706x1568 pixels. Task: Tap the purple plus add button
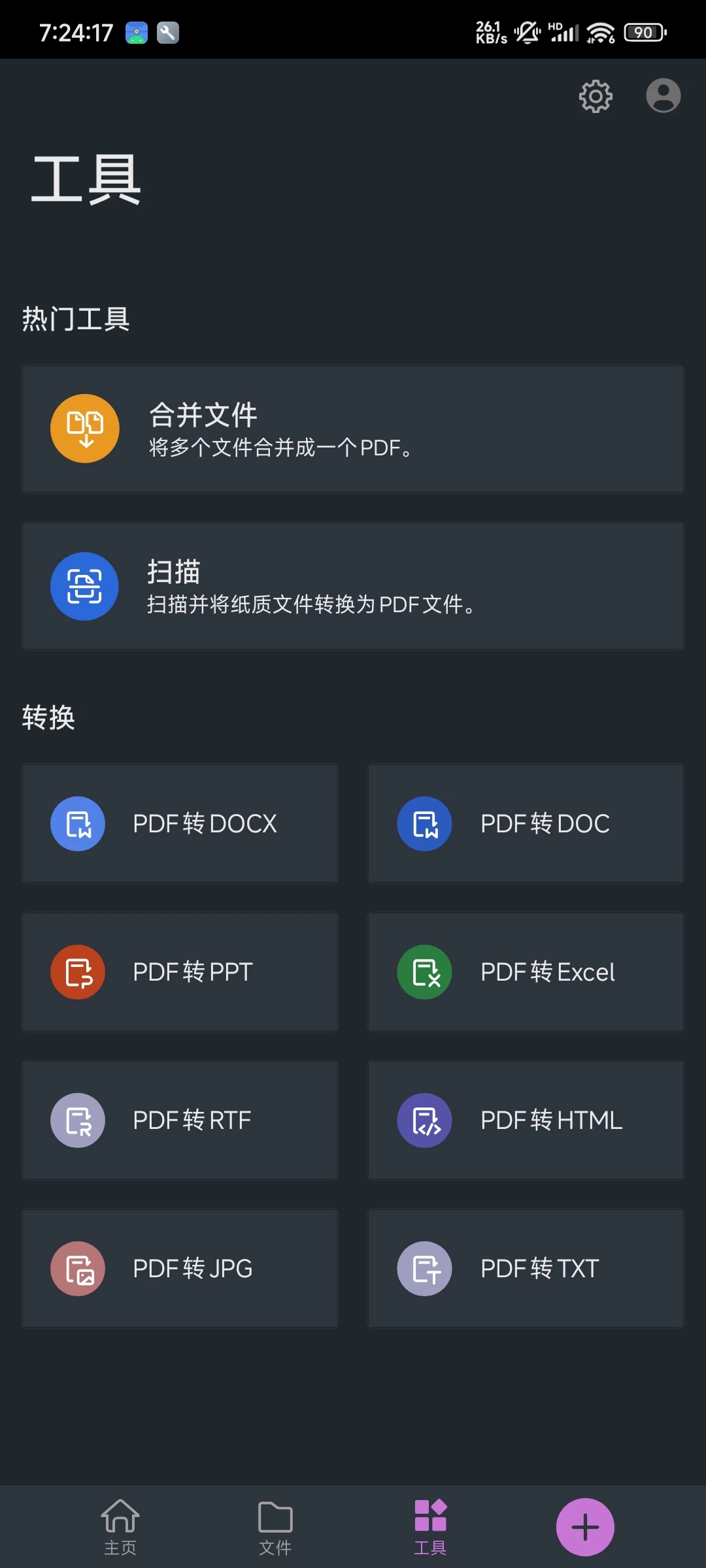point(585,1527)
